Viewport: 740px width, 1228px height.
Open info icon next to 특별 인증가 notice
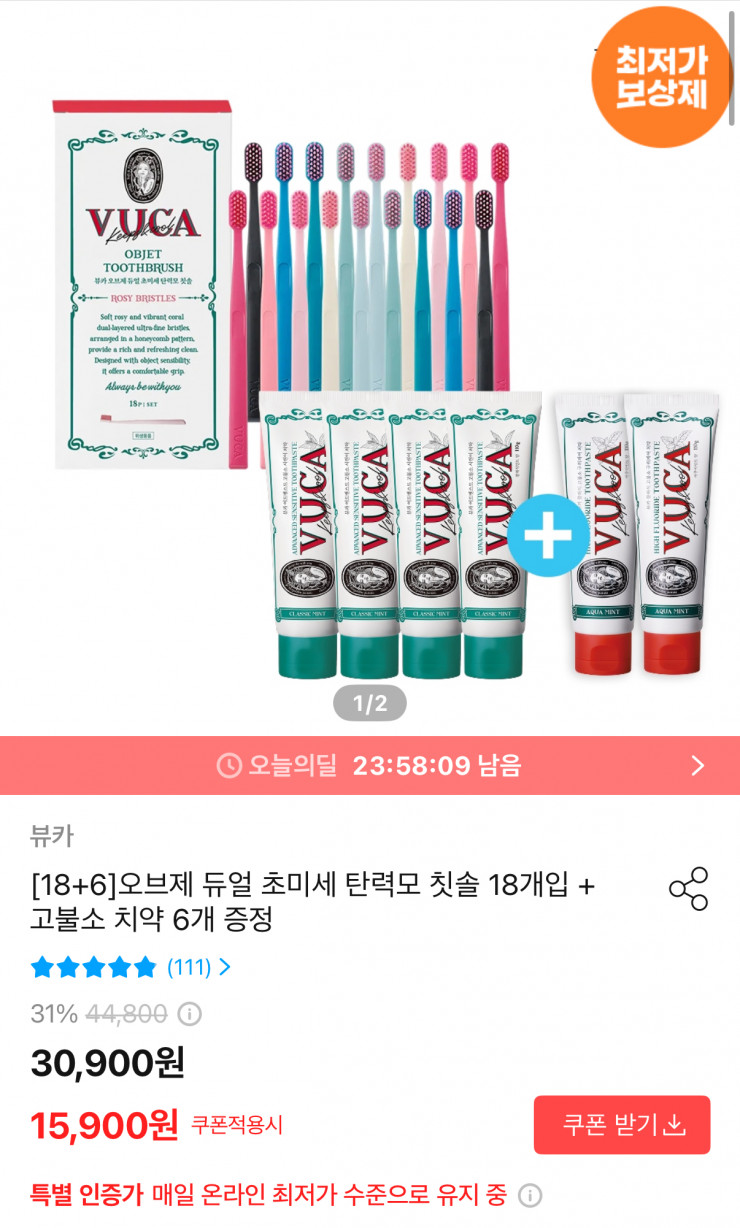coord(530,1195)
